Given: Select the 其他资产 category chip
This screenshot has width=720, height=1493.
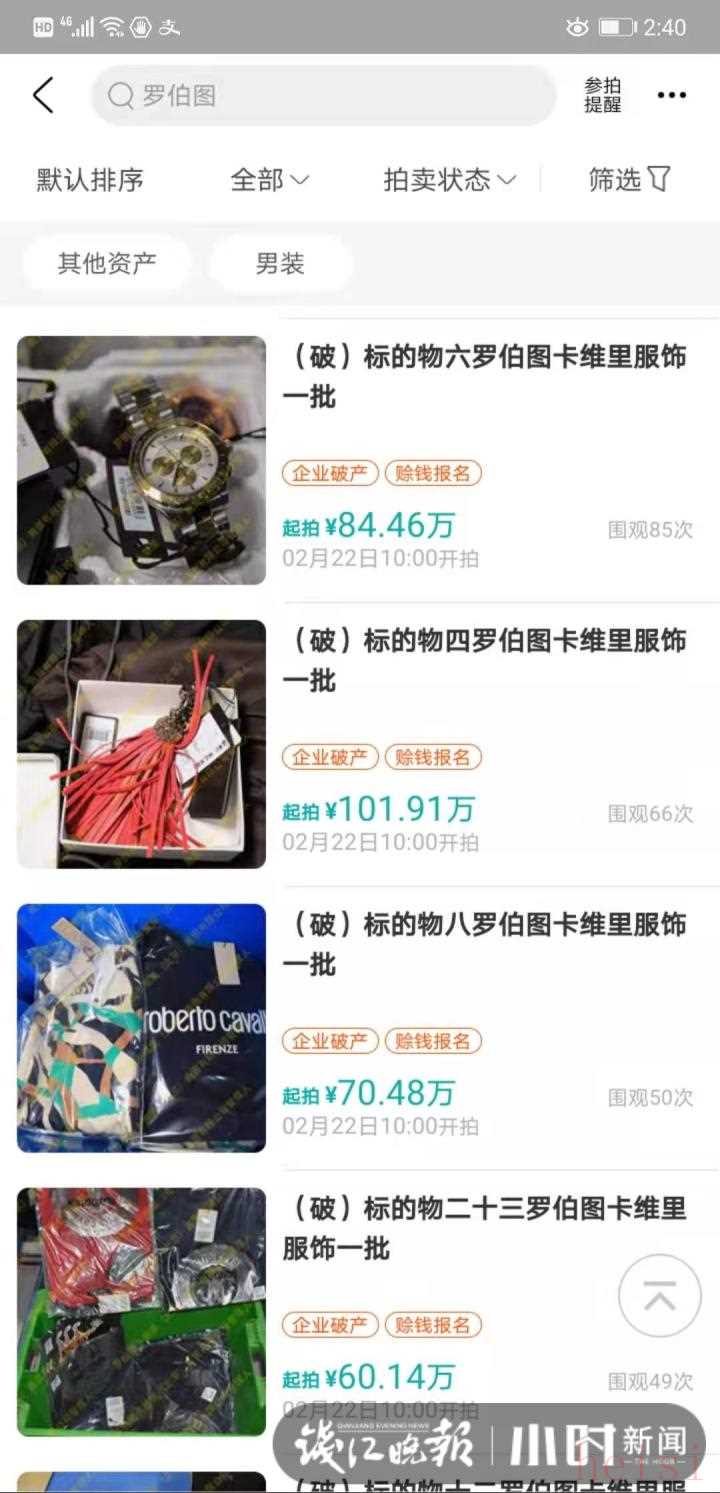Looking at the screenshot, I should 107,264.
